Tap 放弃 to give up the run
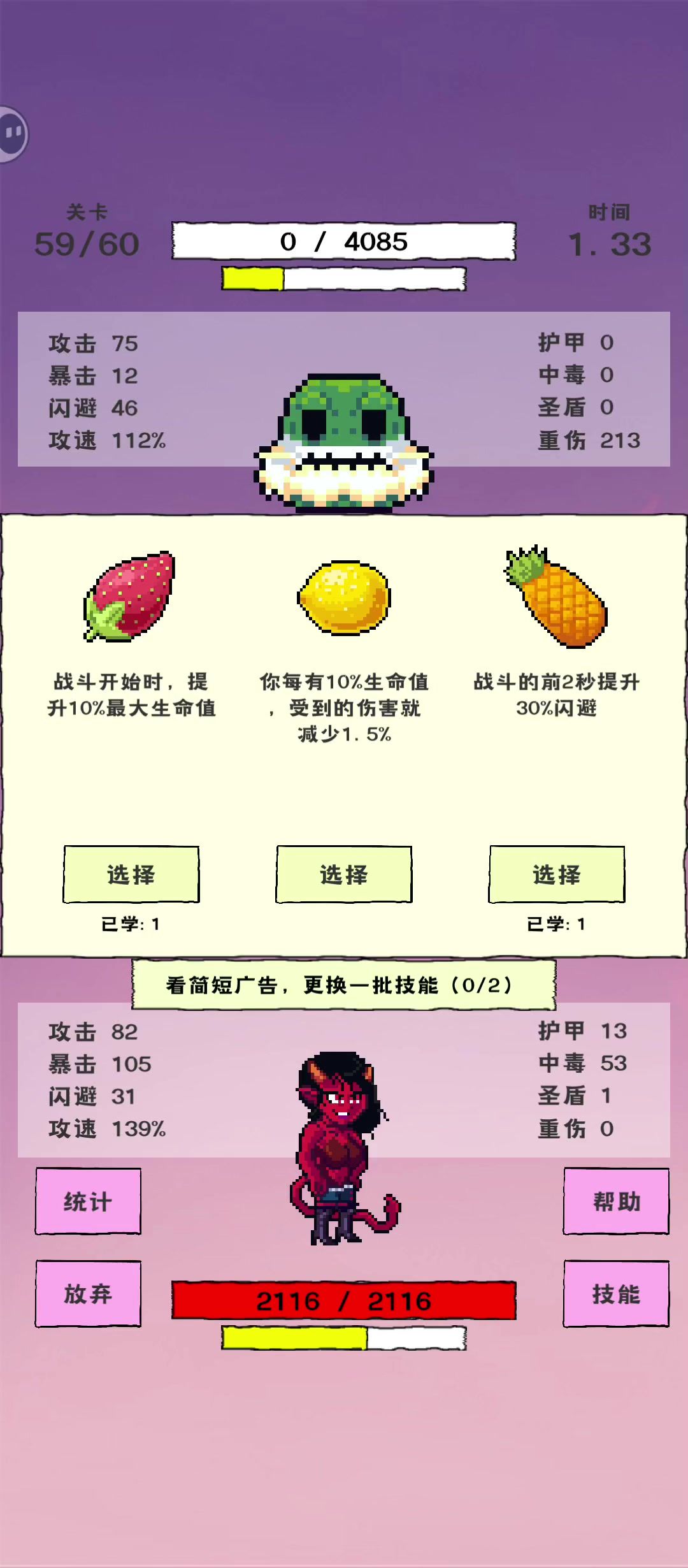Image resolution: width=688 pixels, height=1568 pixels. point(88,1294)
